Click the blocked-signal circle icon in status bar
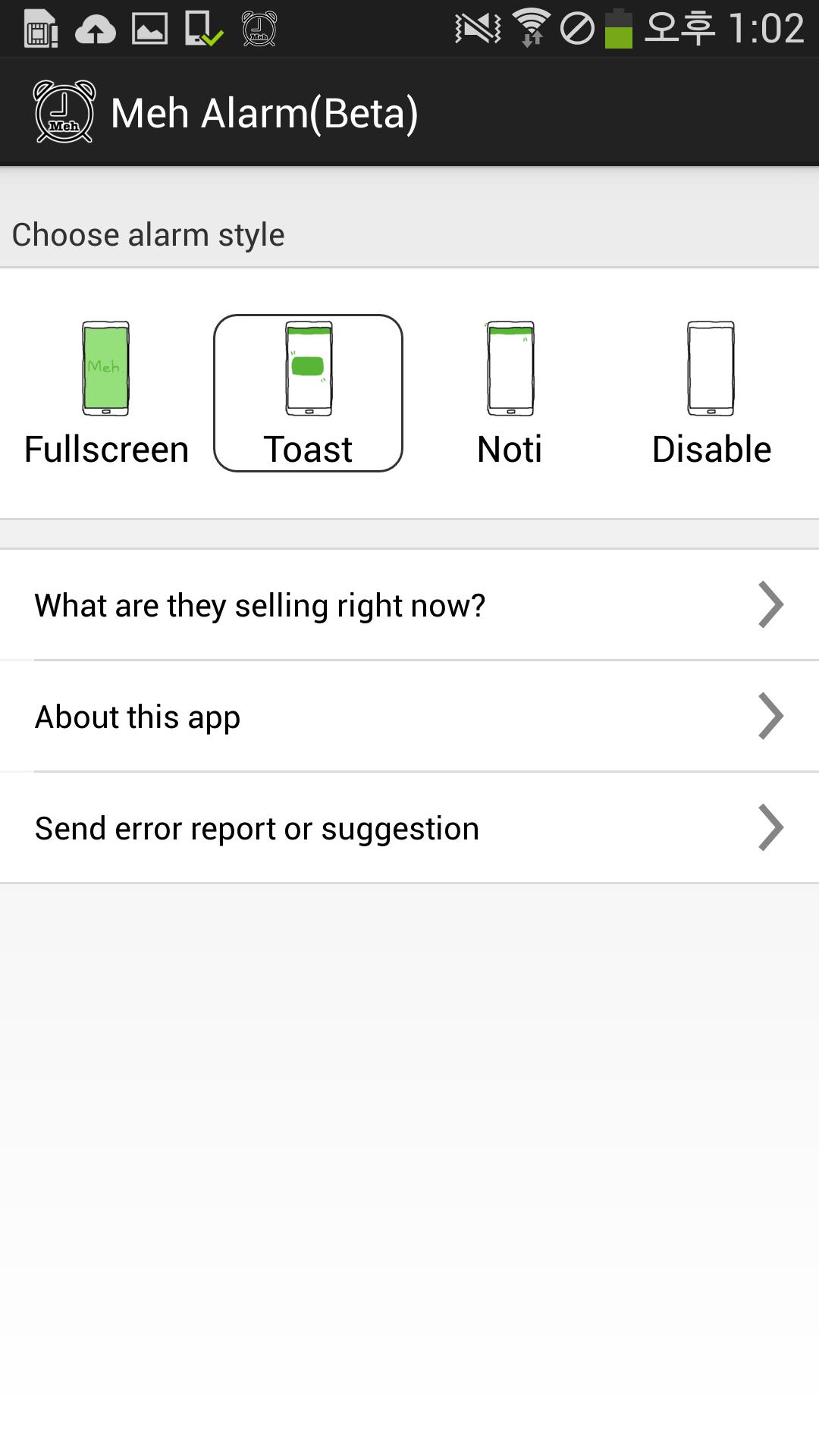The image size is (819, 1456). coord(578,29)
